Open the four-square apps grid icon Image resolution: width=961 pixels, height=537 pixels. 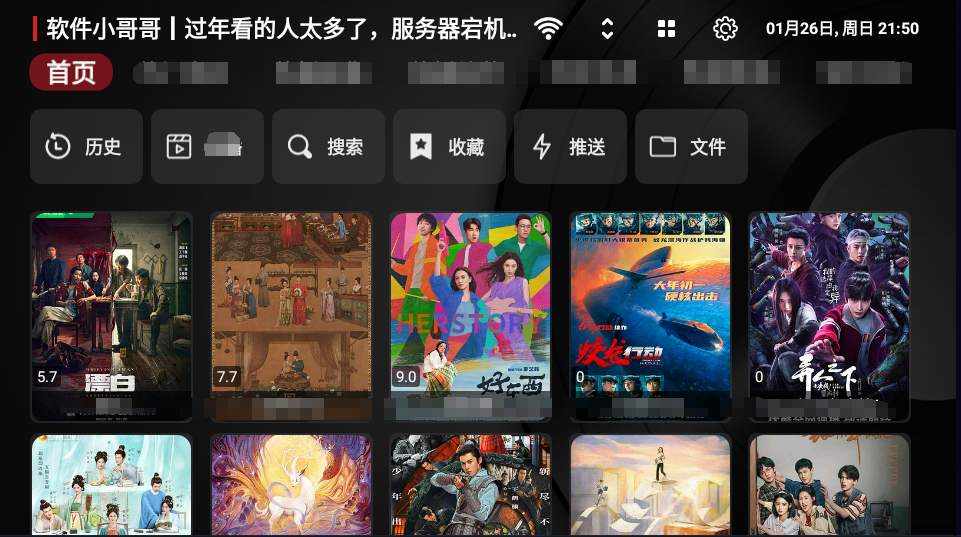tap(666, 29)
